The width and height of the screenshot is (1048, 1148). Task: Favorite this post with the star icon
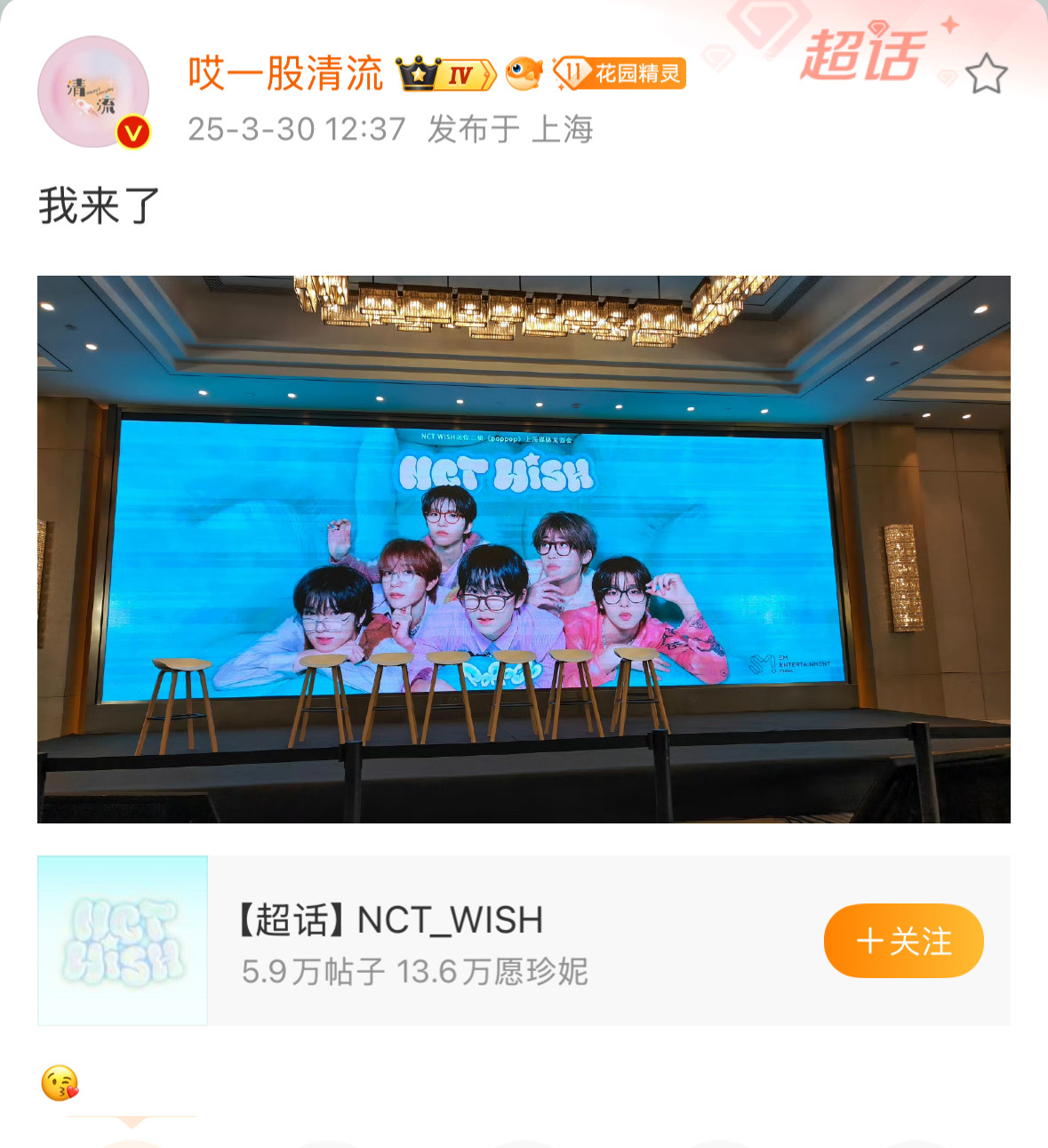pos(986,75)
